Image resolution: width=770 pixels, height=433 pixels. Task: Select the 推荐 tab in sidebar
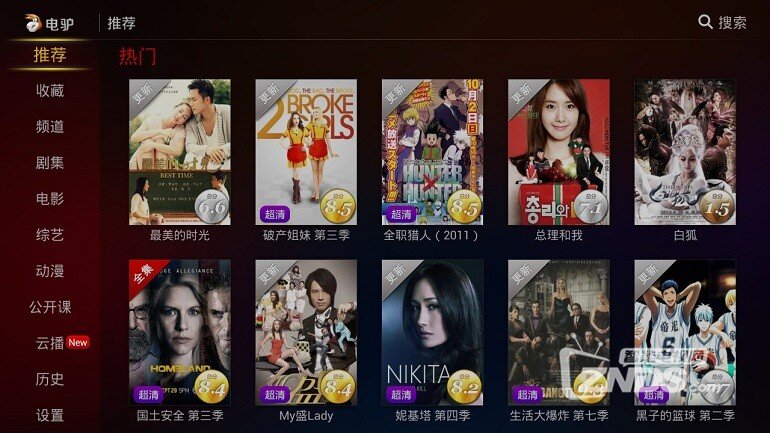coord(50,54)
